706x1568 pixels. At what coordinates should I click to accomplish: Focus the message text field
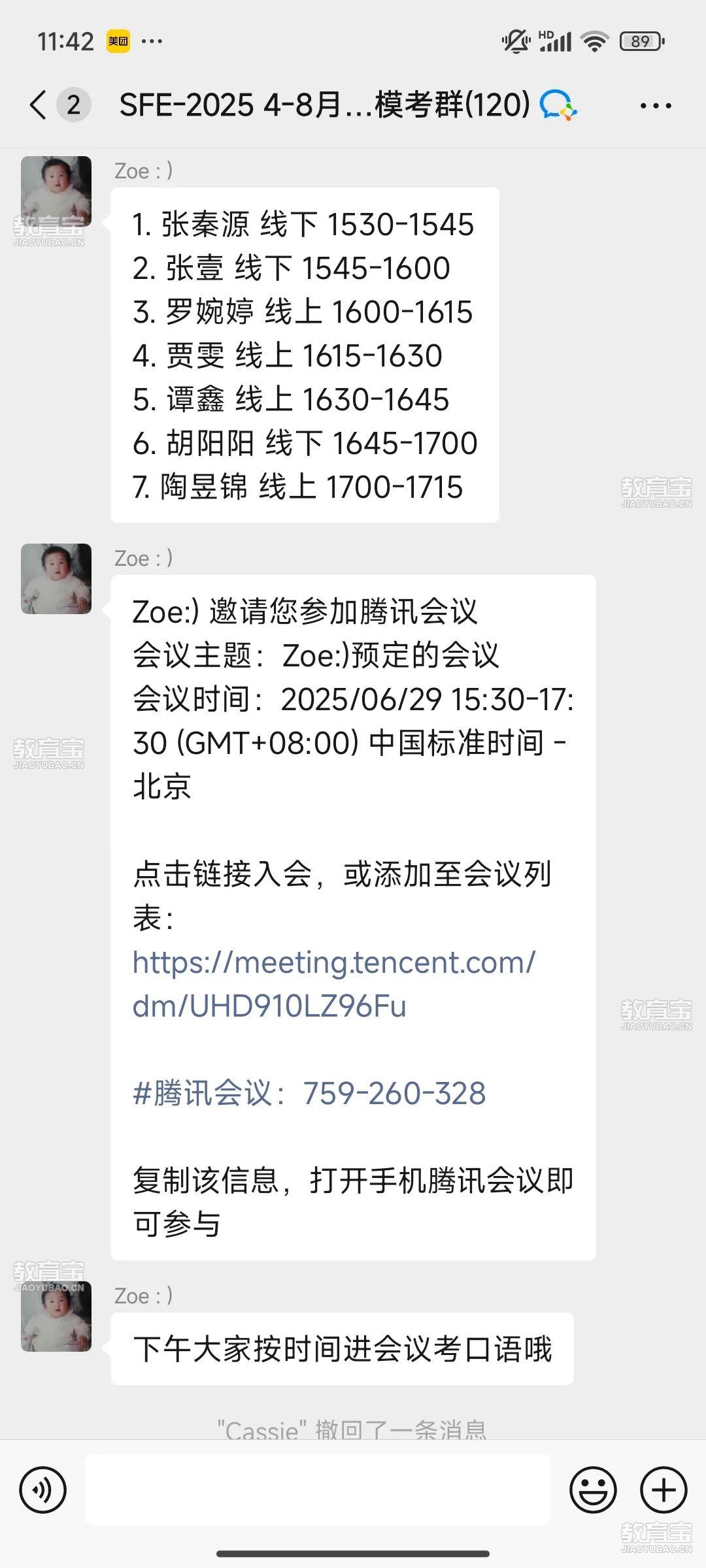318,1490
